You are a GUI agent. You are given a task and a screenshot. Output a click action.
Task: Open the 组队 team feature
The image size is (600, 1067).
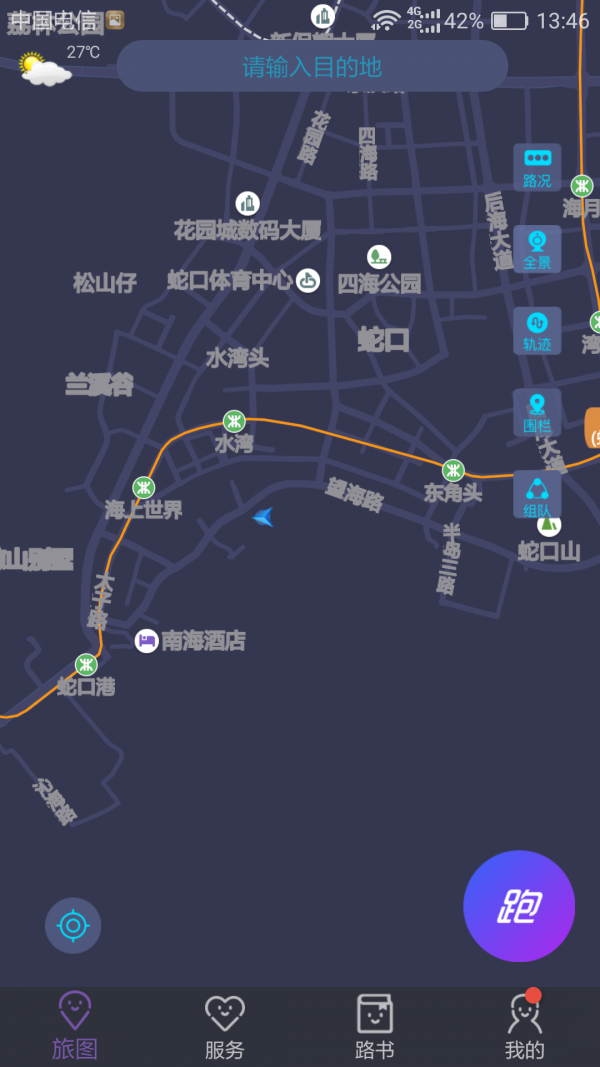click(x=537, y=494)
